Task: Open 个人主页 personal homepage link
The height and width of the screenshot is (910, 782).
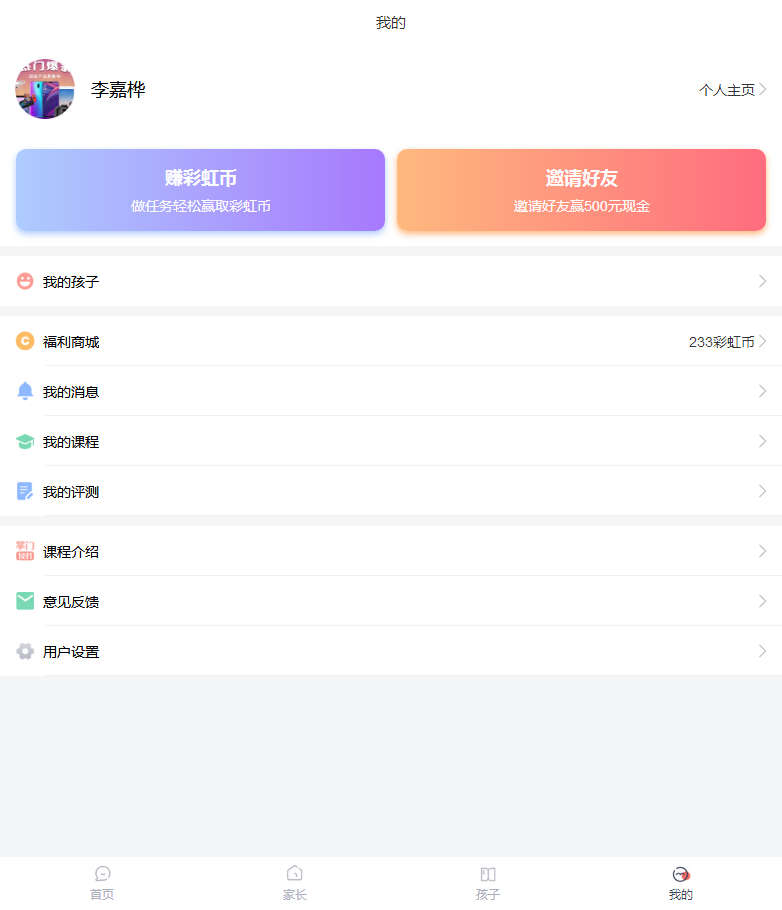Action: pos(732,90)
